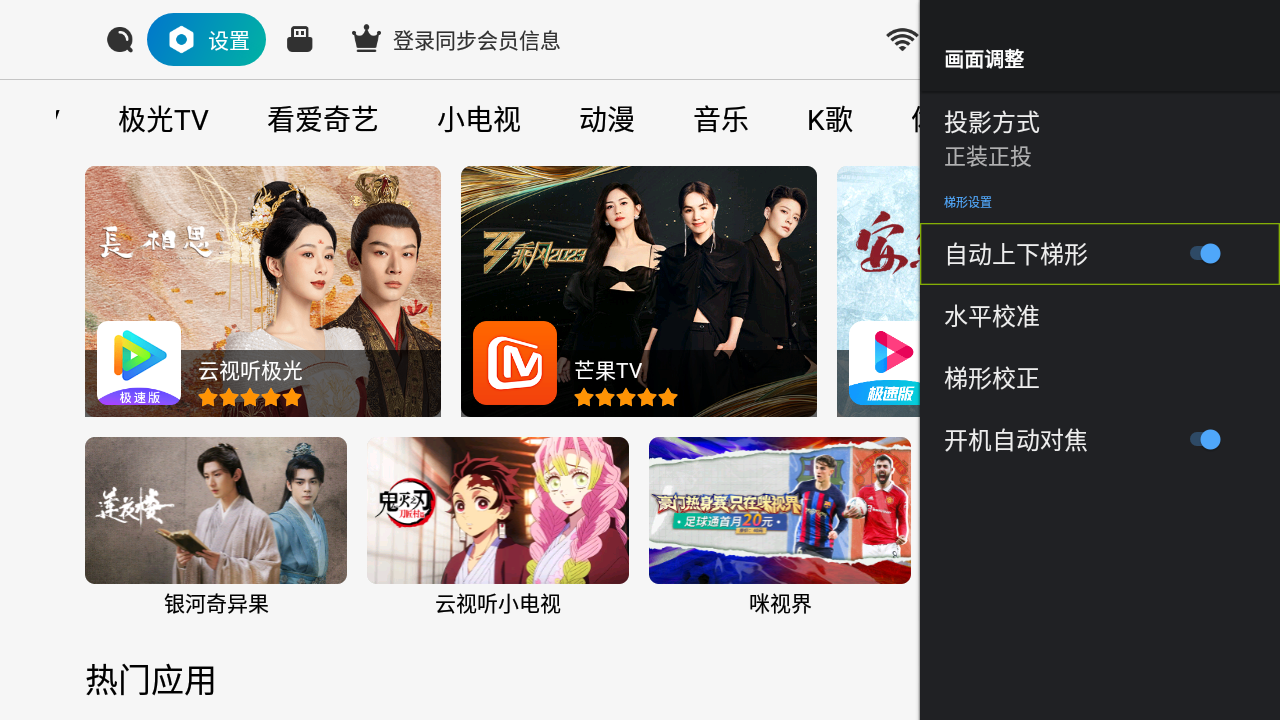Screen dimensions: 1280x720
Task: Switch to the 动漫 tab
Action: 607,120
